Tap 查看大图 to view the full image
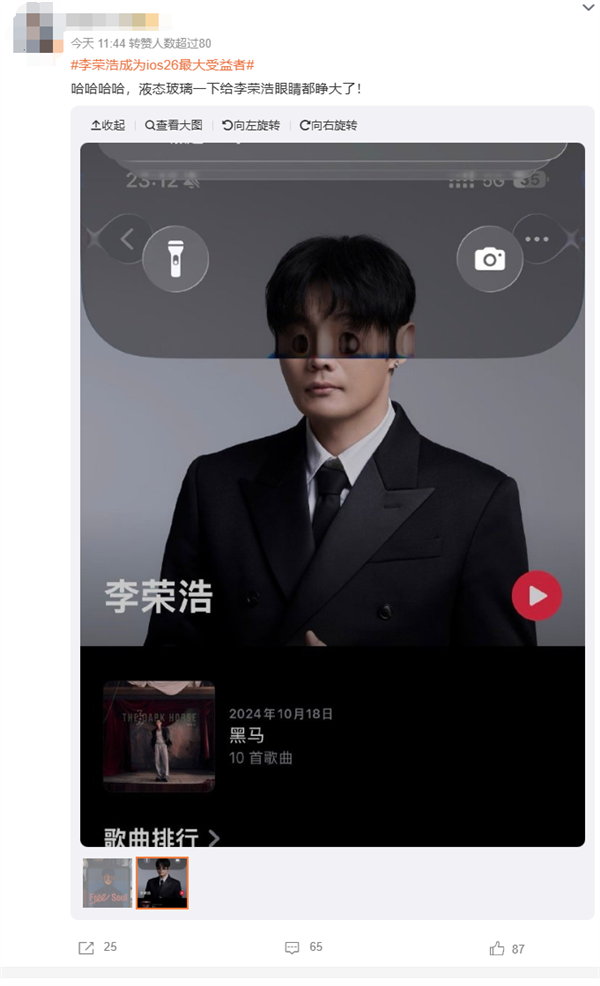600x986 pixels. click(174, 125)
